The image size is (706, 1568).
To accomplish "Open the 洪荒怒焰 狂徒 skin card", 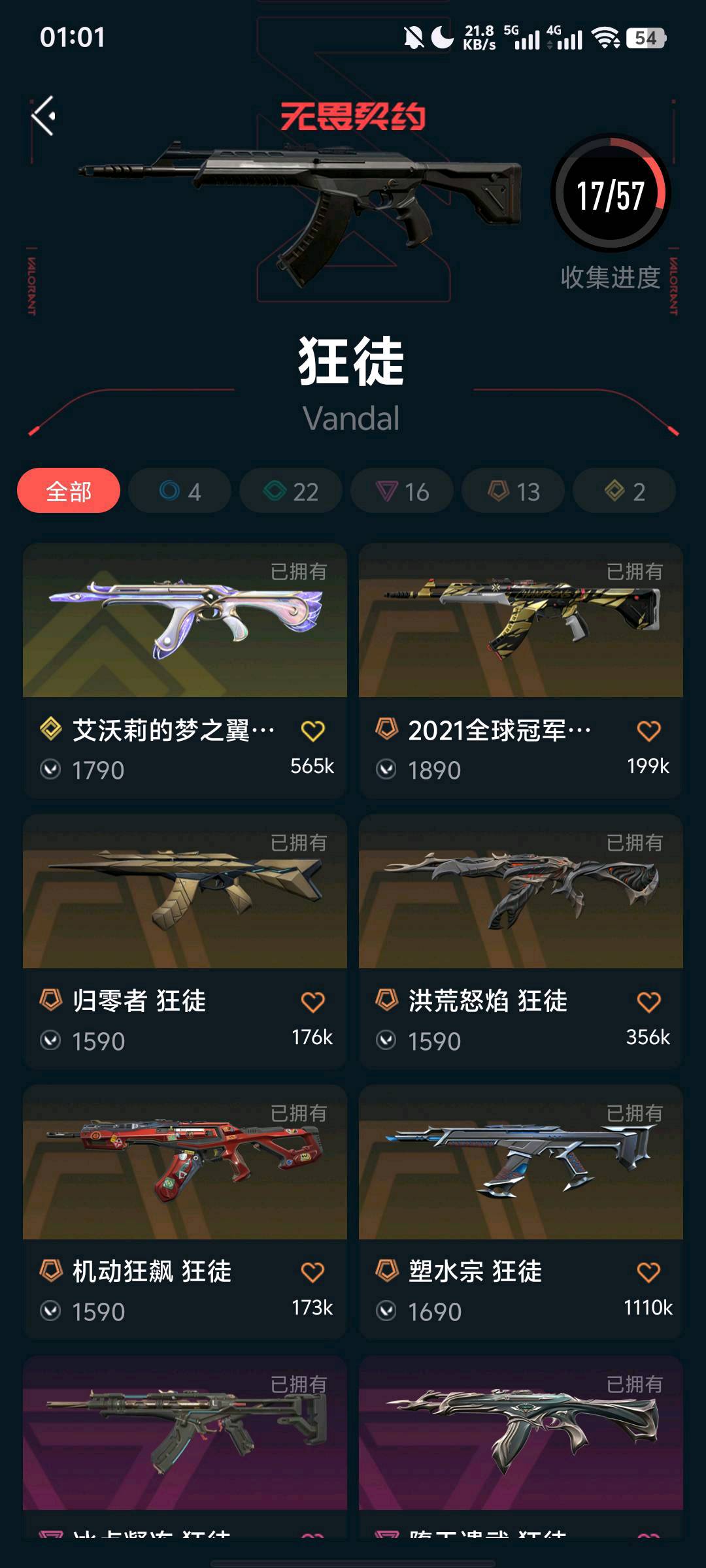I will click(x=521, y=892).
